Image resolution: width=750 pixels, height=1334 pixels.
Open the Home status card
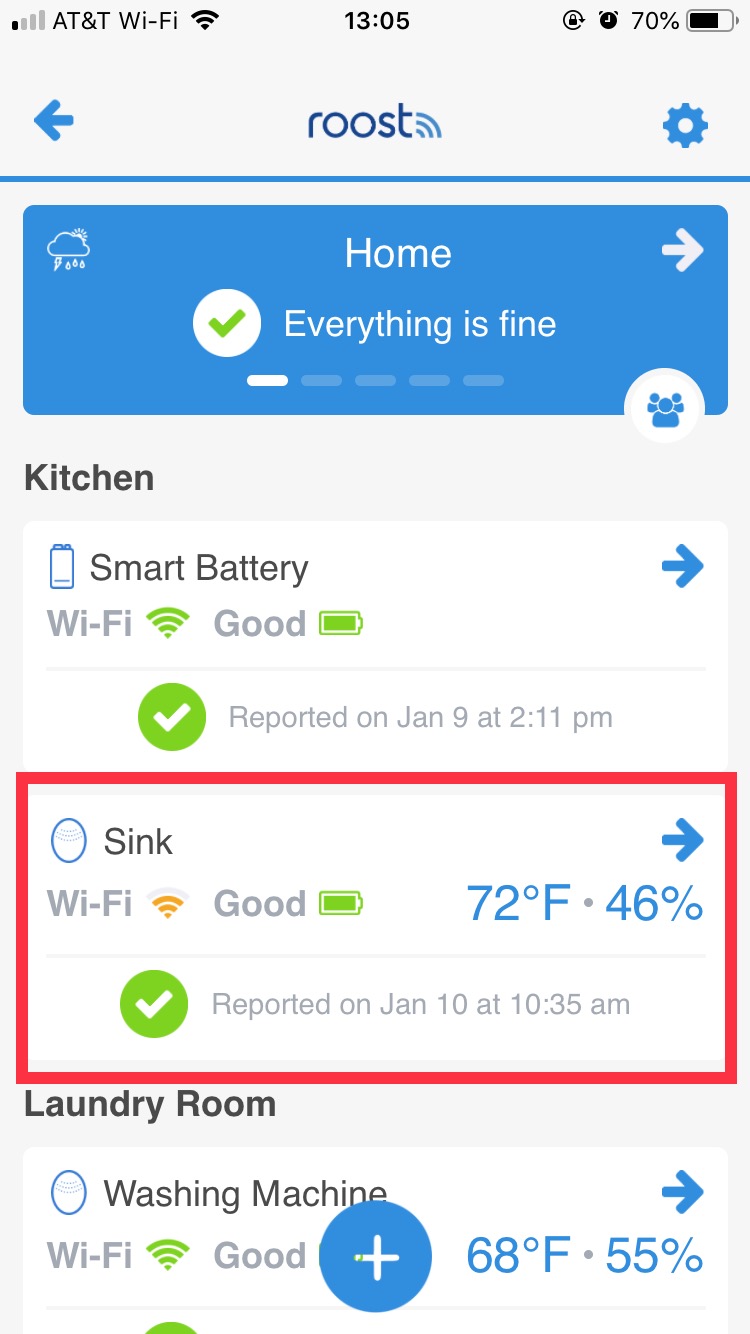coord(375,310)
